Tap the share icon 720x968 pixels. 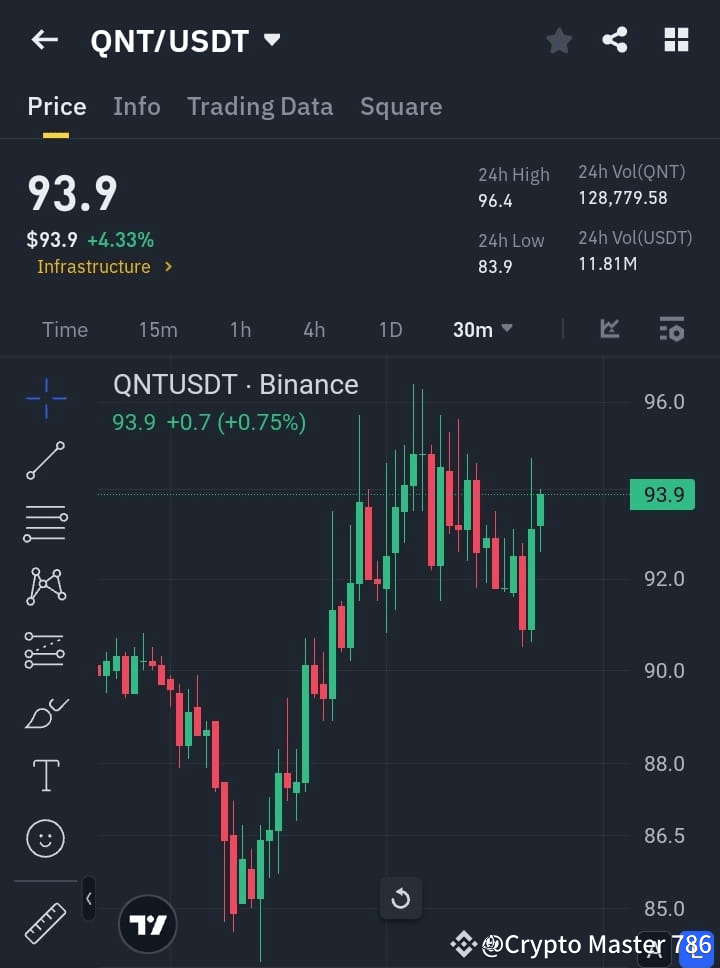pyautogui.click(x=614, y=40)
